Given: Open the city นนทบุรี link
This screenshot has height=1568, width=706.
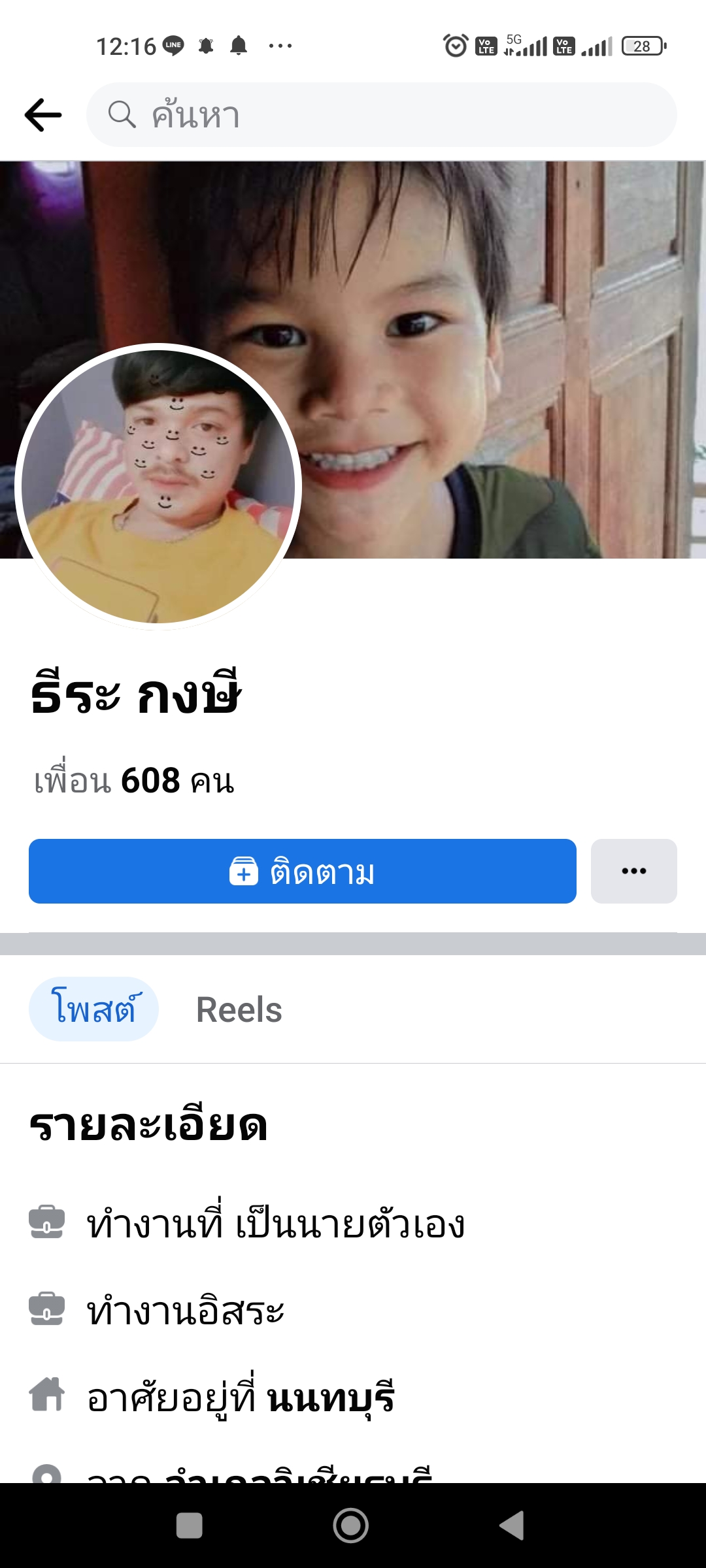Looking at the screenshot, I should [331, 1398].
